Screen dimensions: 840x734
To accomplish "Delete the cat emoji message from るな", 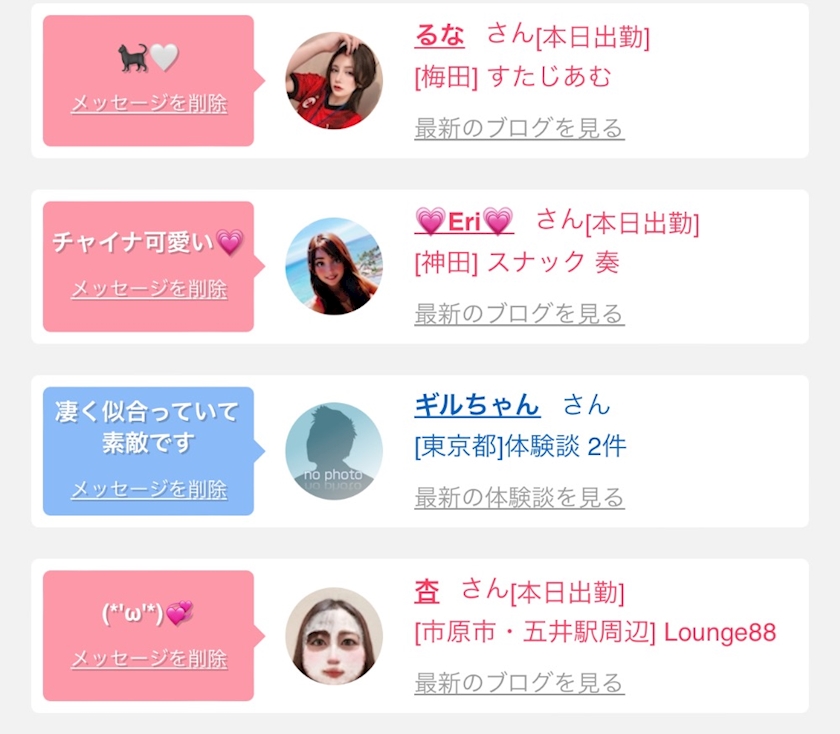I will tap(149, 103).
